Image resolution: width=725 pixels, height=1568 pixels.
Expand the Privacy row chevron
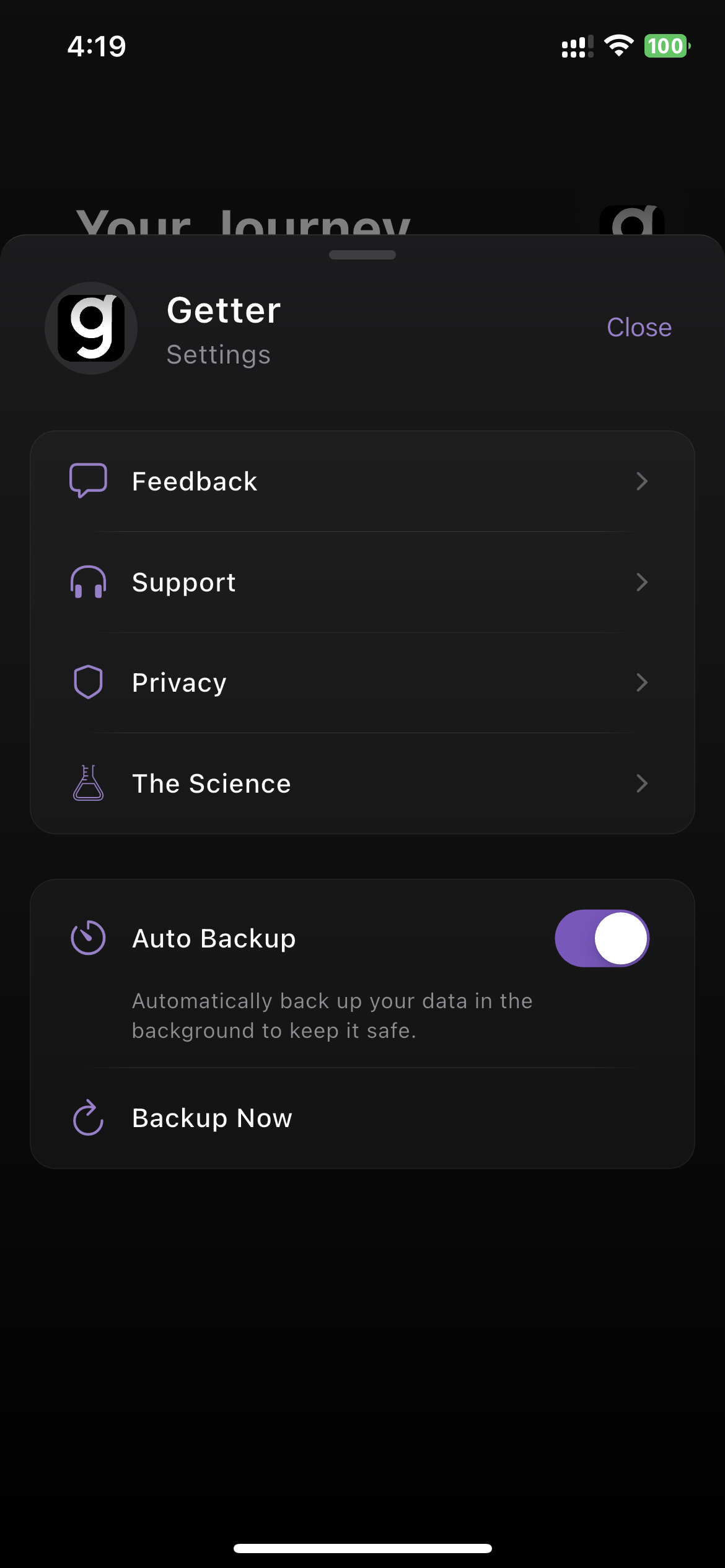[643, 683]
